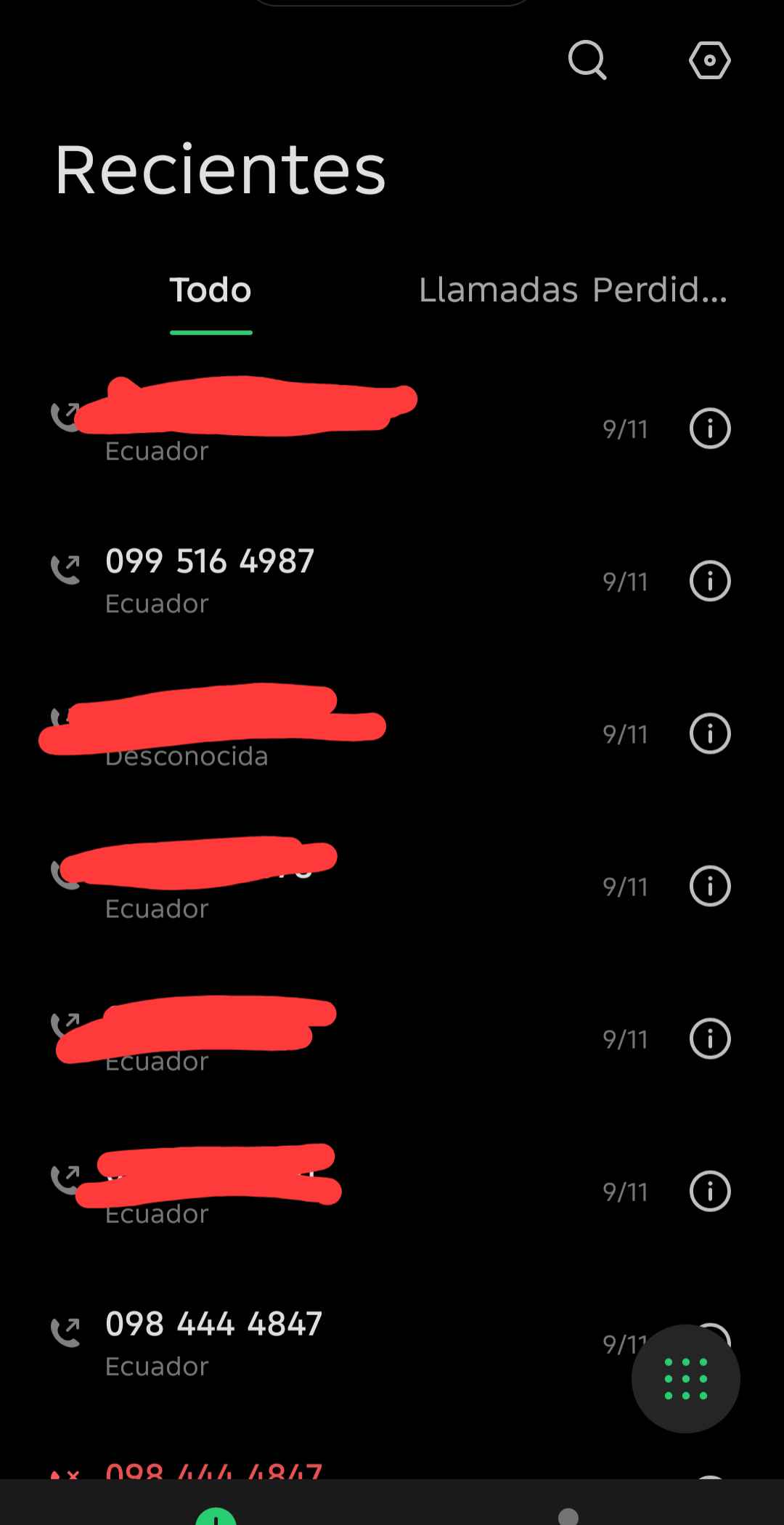This screenshot has height=1525, width=784.
Task: Open search in the call log
Action: pos(587,60)
